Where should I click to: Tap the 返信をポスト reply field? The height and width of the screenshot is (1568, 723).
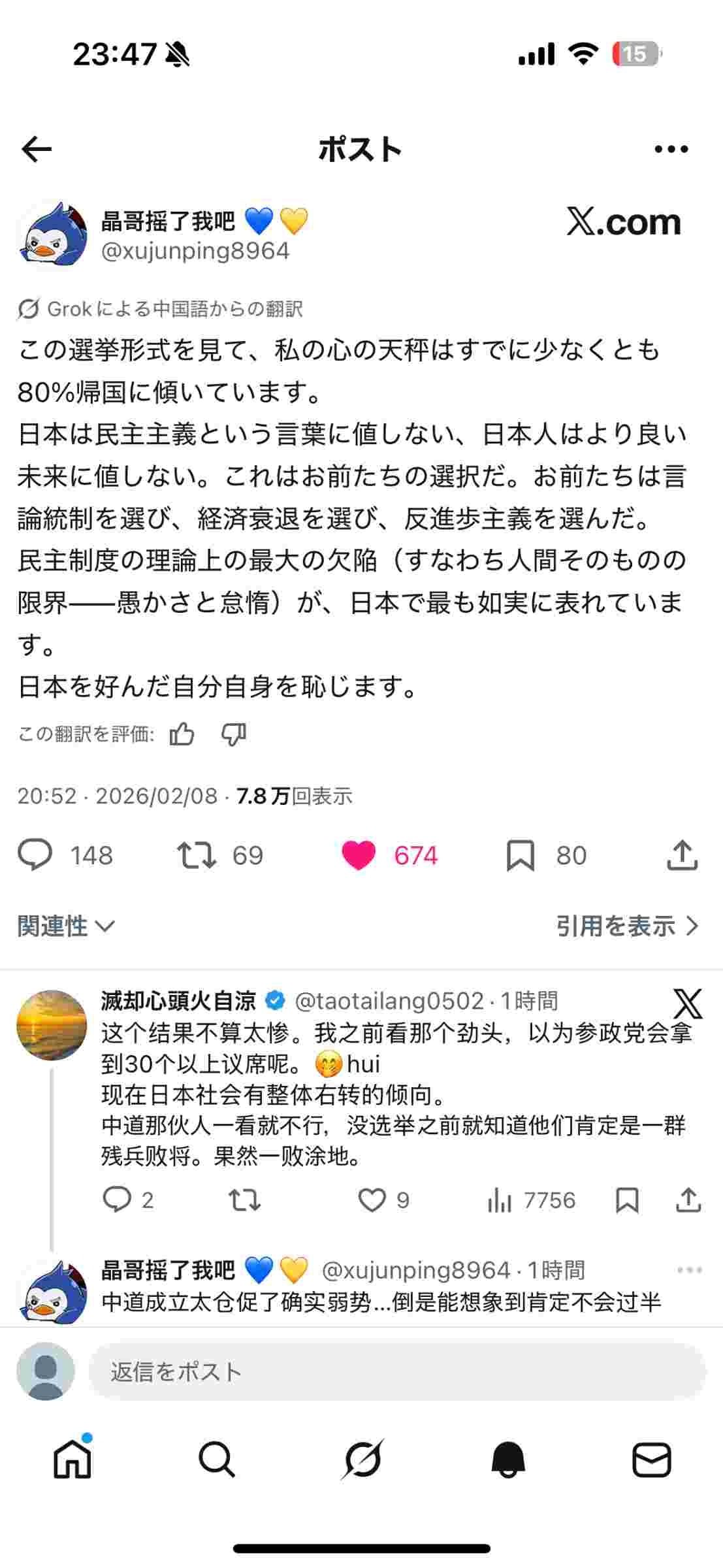point(396,1371)
